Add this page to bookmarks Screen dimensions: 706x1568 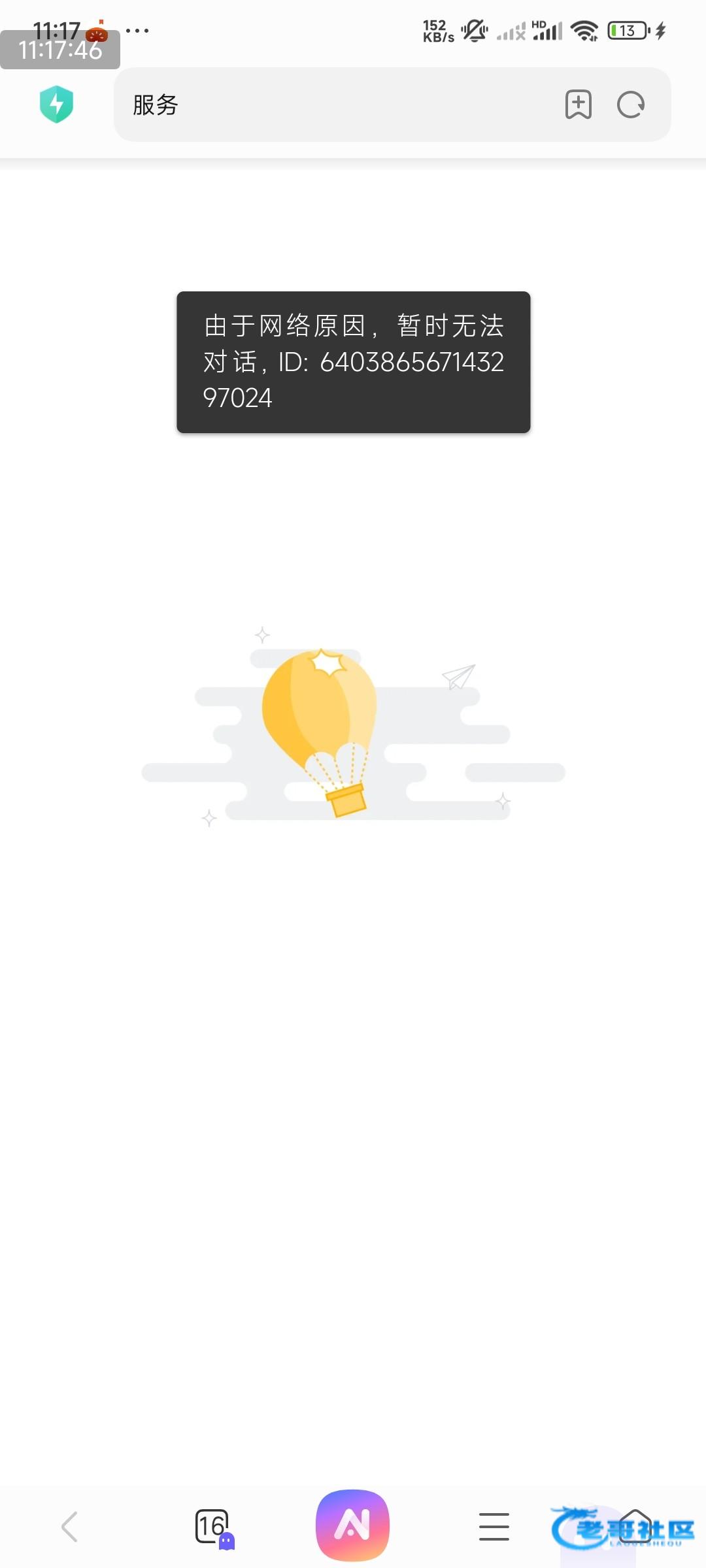(578, 105)
